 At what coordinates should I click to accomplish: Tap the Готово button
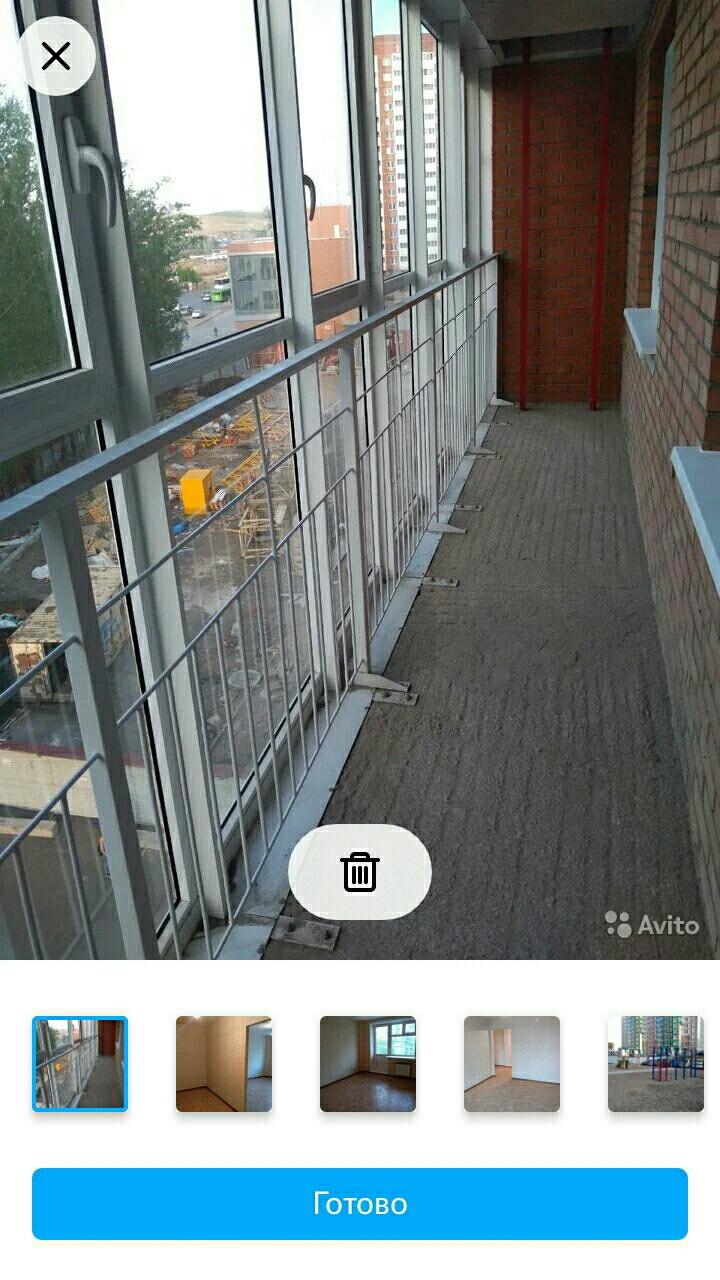click(360, 1204)
